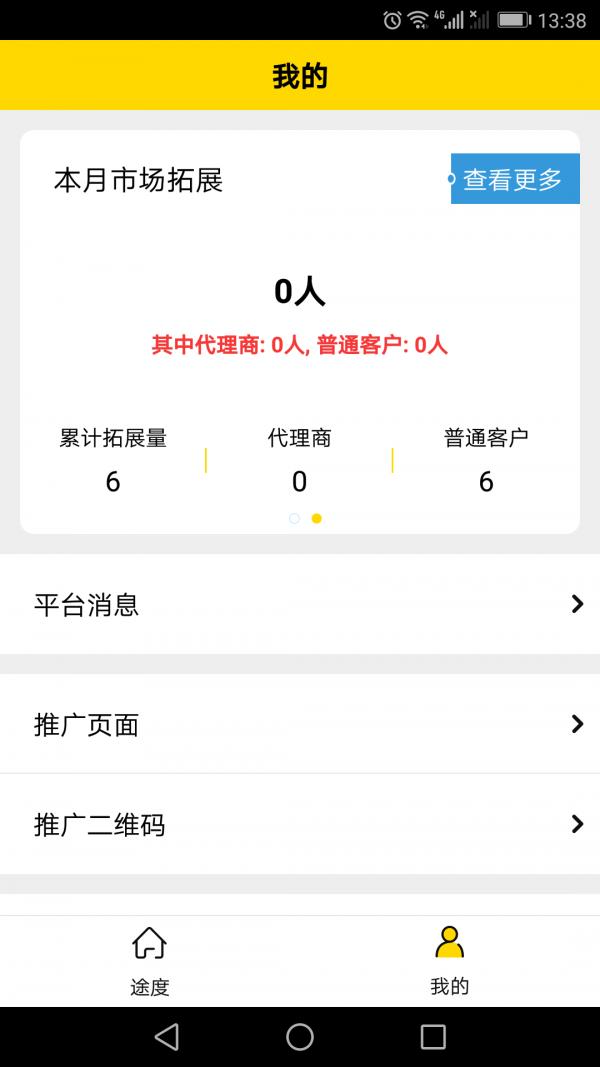The height and width of the screenshot is (1067, 600).
Task: Open the 推广二维码 row
Action: [300, 824]
